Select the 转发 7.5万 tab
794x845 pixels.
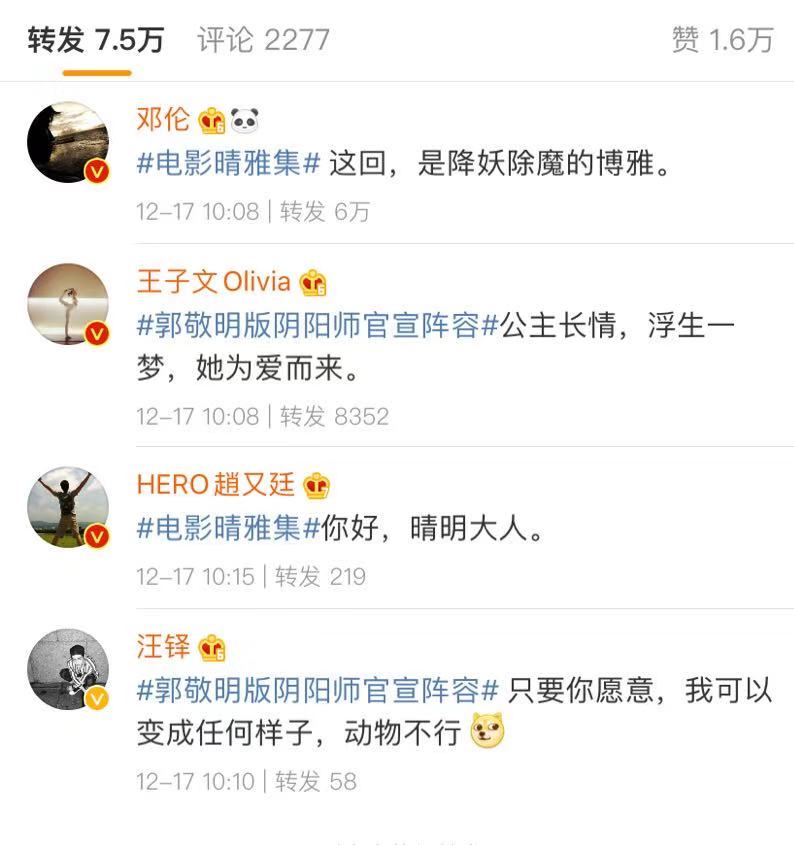[x=96, y=40]
